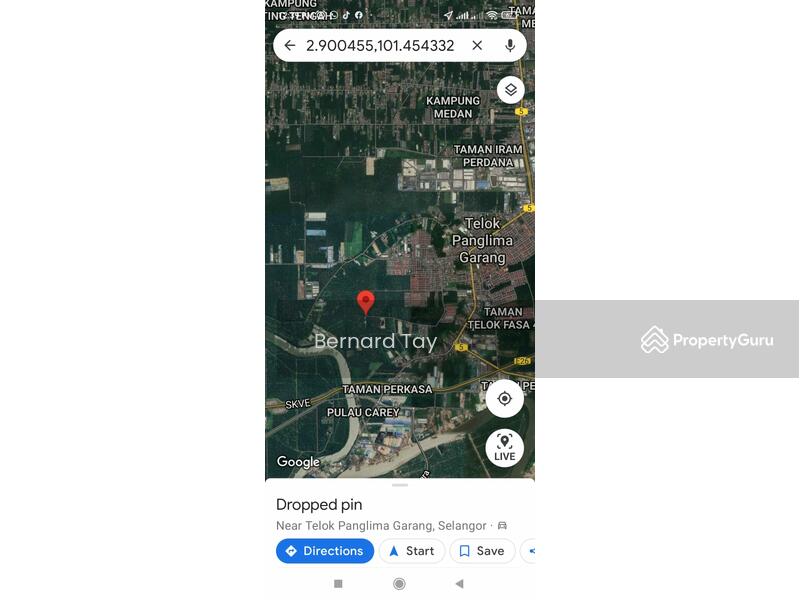Center map on my current location
Image resolution: width=800 pixels, height=600 pixels.
[504, 398]
